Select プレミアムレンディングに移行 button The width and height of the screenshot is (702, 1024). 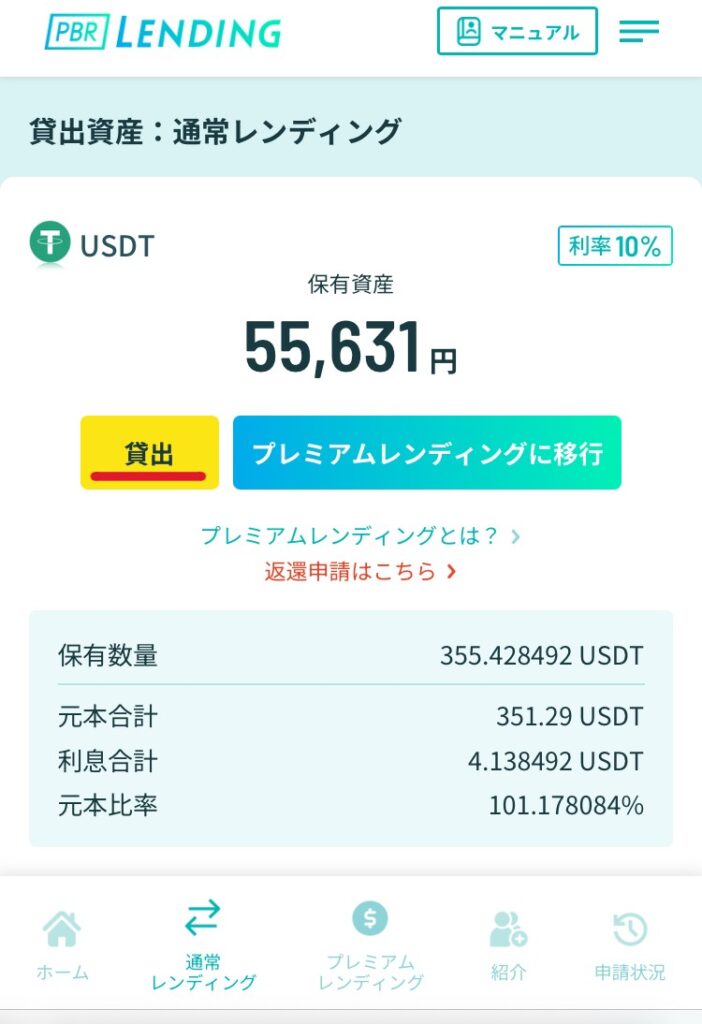(x=427, y=453)
